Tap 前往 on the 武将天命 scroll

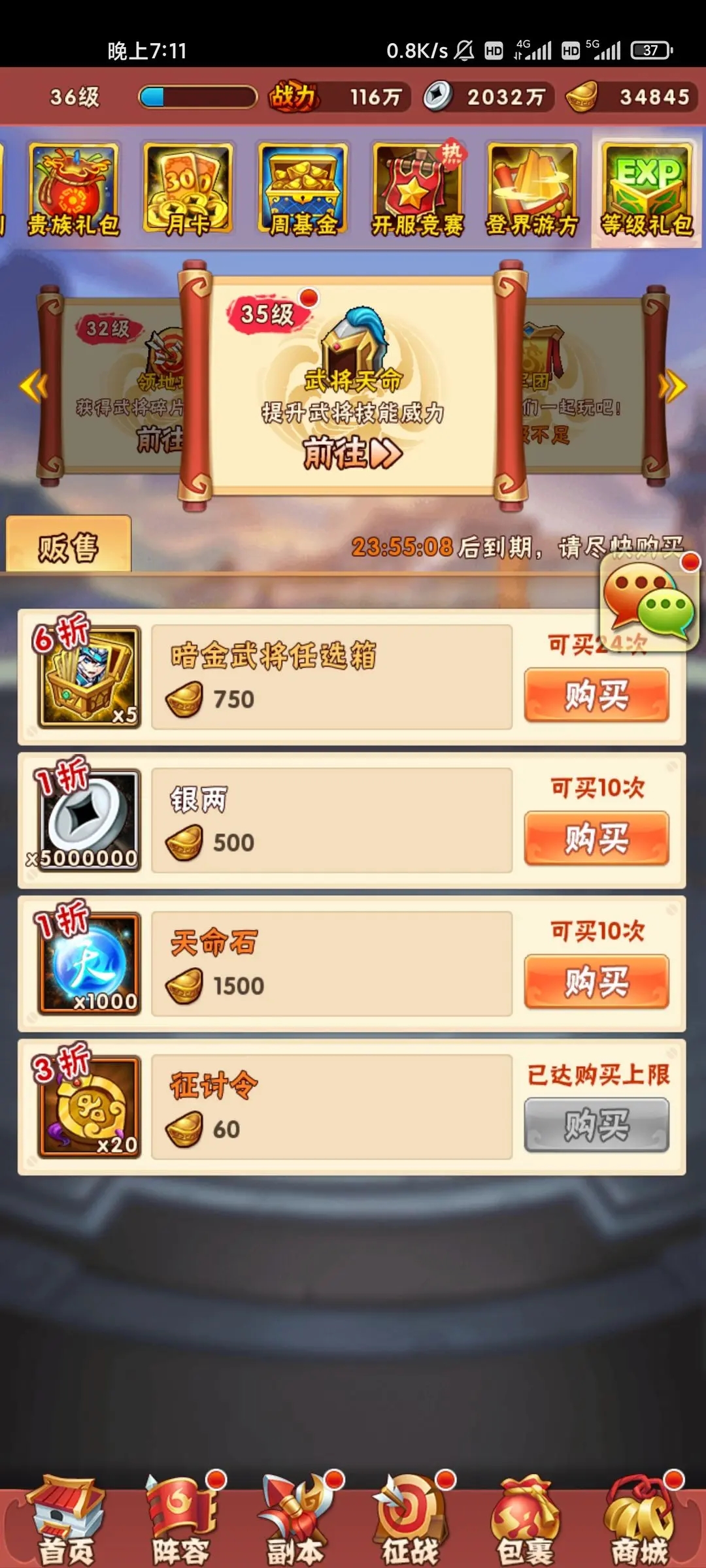(x=352, y=453)
